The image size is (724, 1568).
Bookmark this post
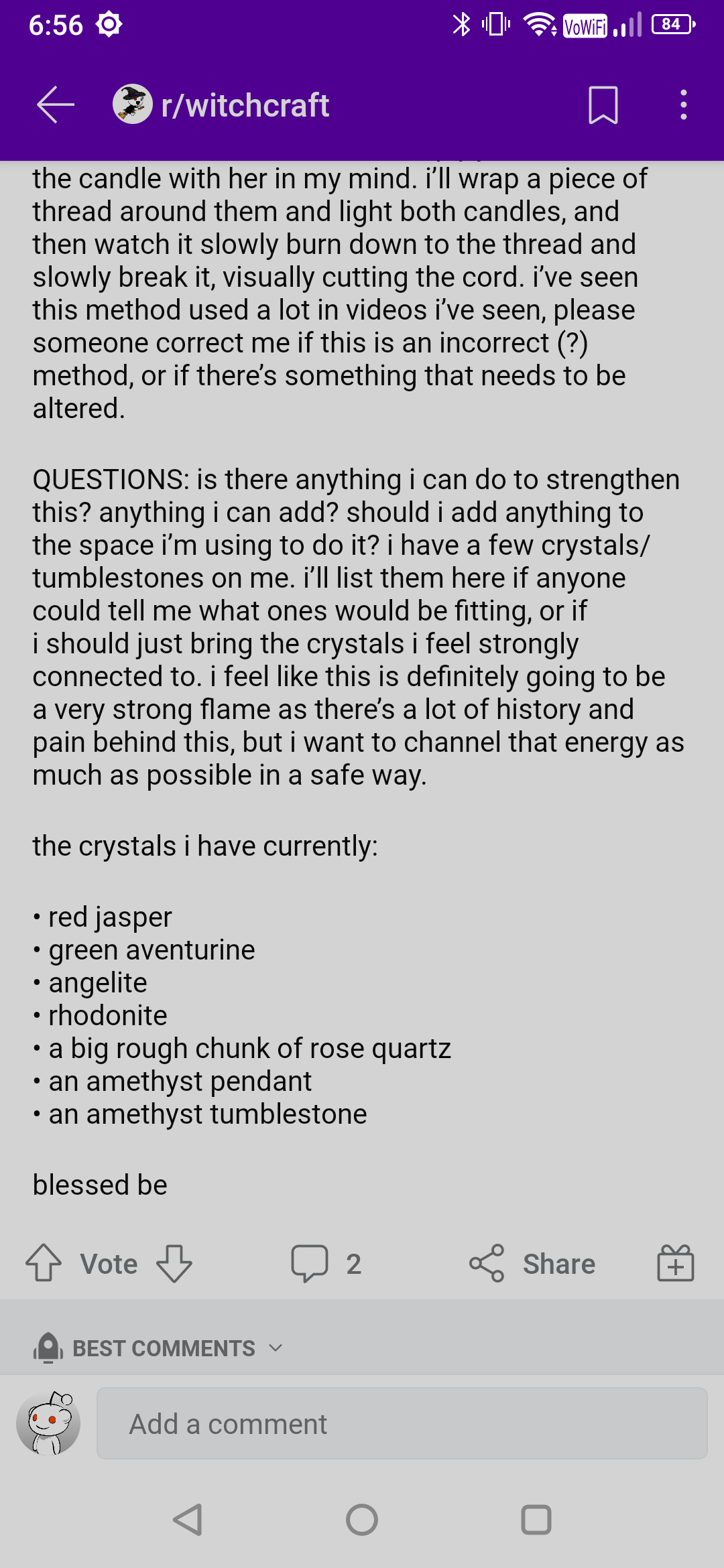603,105
